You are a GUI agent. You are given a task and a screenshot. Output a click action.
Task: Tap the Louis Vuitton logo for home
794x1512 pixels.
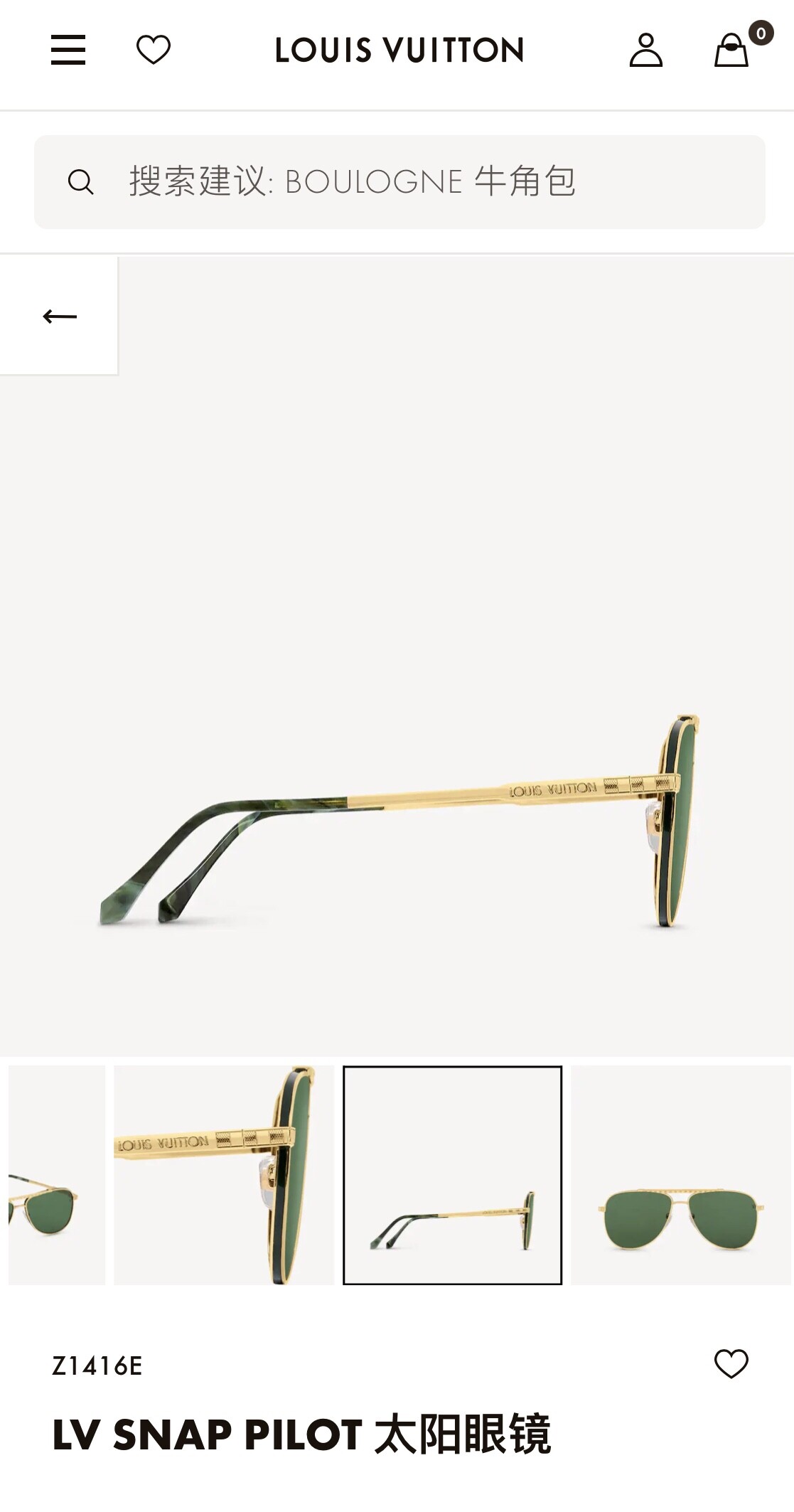[x=399, y=50]
